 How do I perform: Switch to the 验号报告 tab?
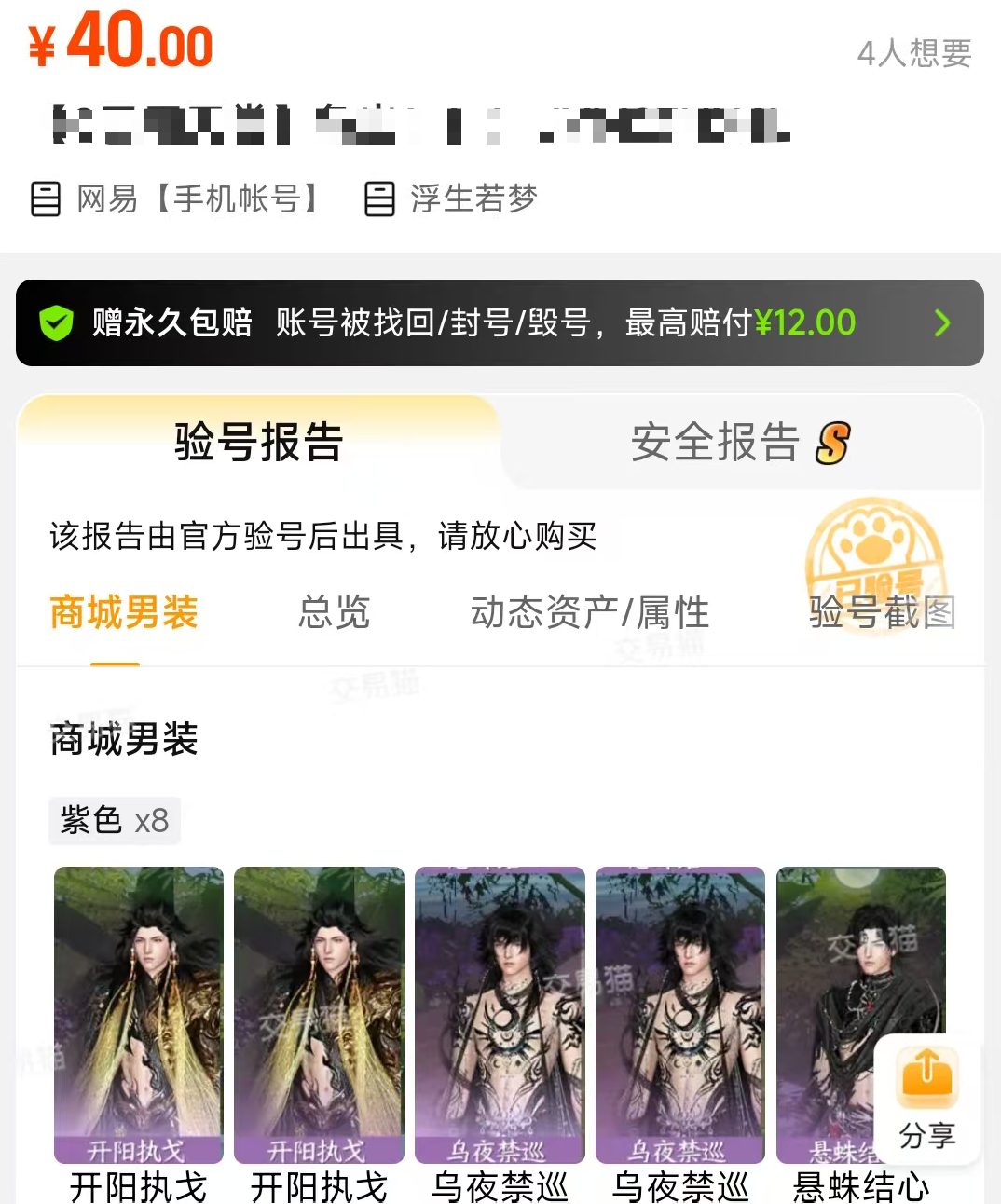click(x=259, y=442)
